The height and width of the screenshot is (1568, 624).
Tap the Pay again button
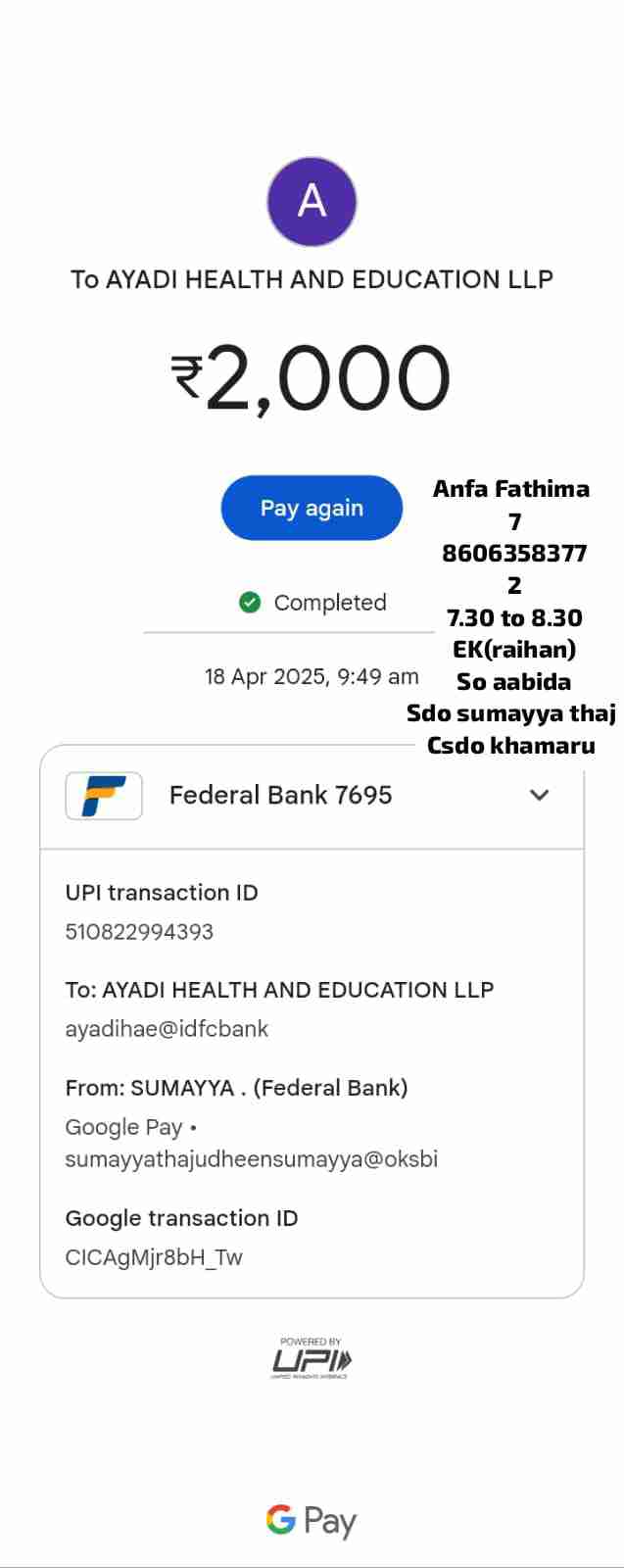click(x=312, y=508)
